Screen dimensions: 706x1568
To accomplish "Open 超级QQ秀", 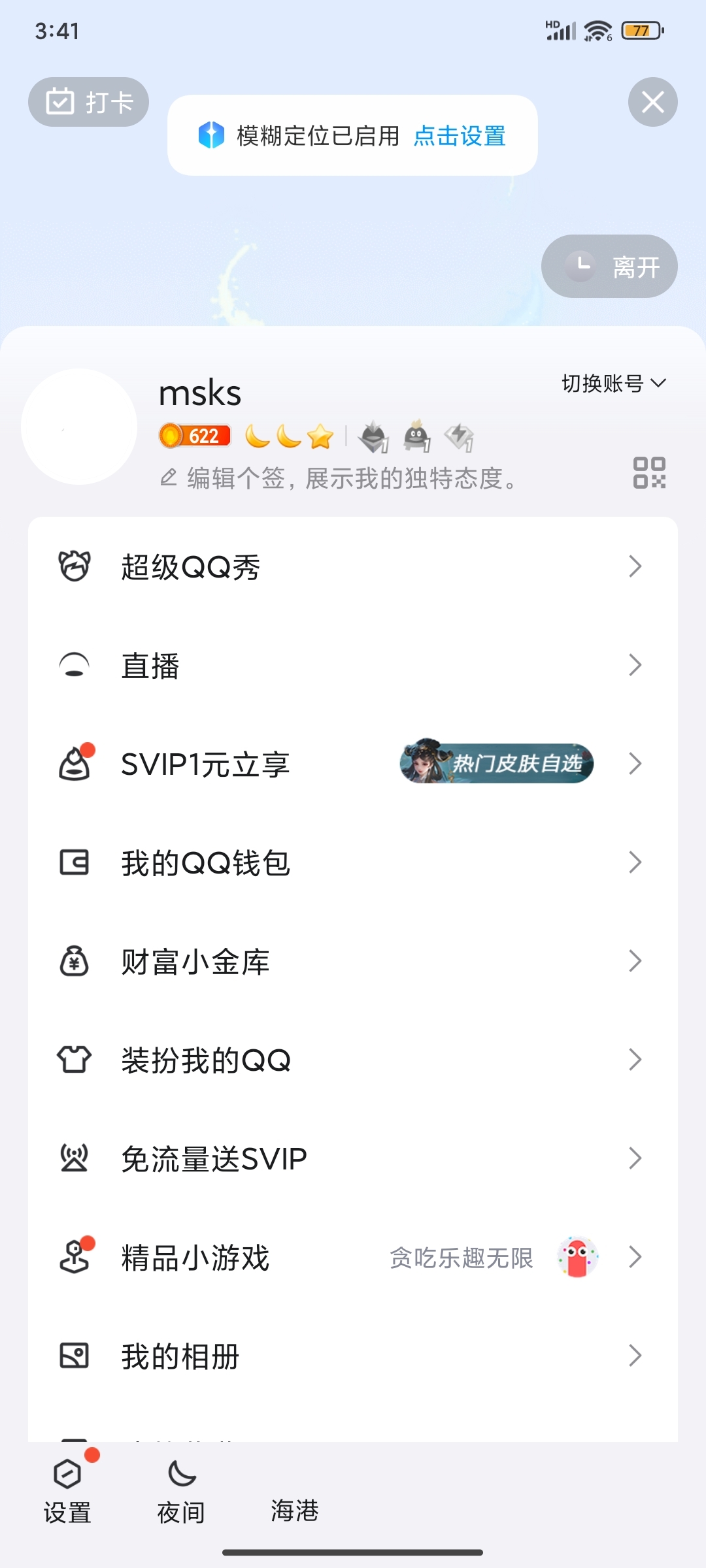I will click(352, 566).
